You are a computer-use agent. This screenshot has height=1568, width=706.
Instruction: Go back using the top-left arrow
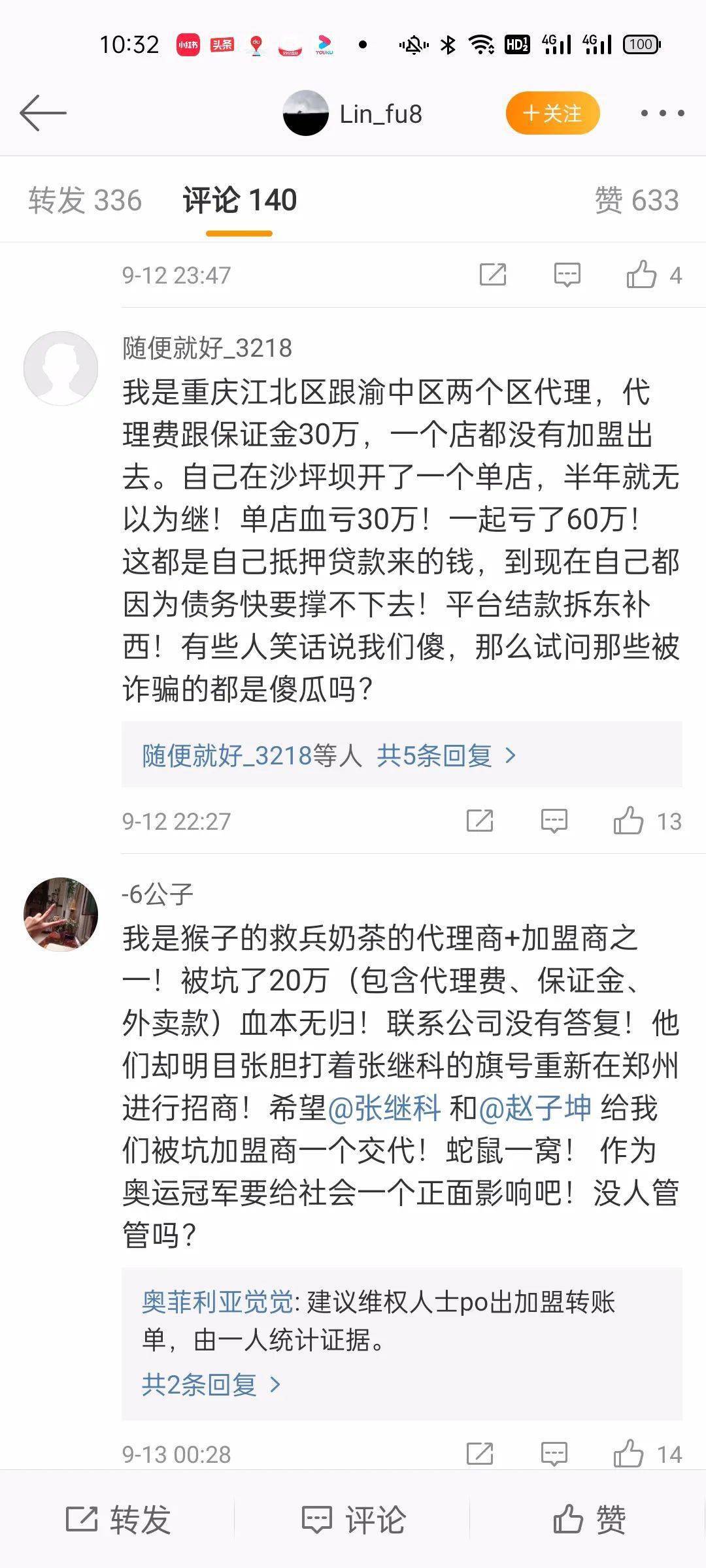click(43, 113)
